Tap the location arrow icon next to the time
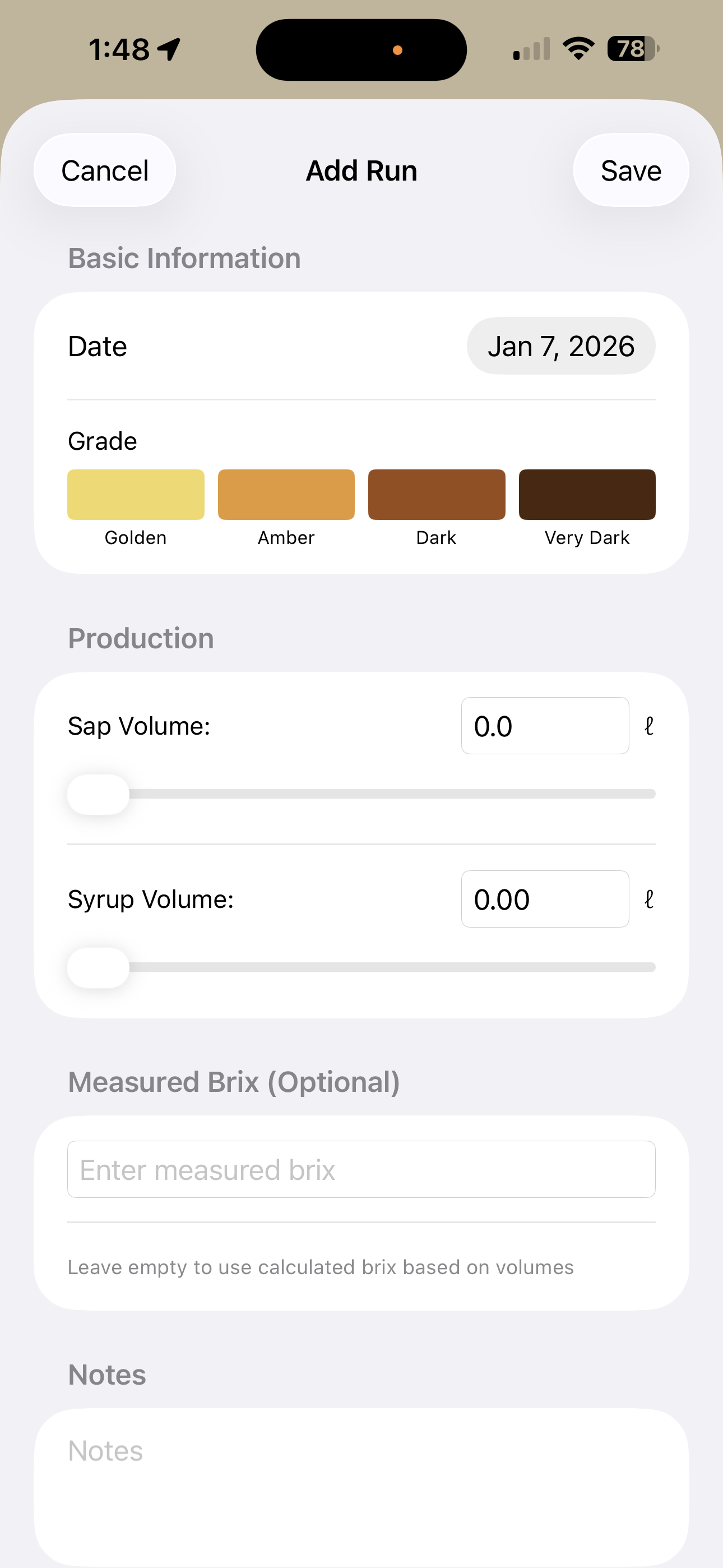The image size is (723, 1568). click(168, 48)
